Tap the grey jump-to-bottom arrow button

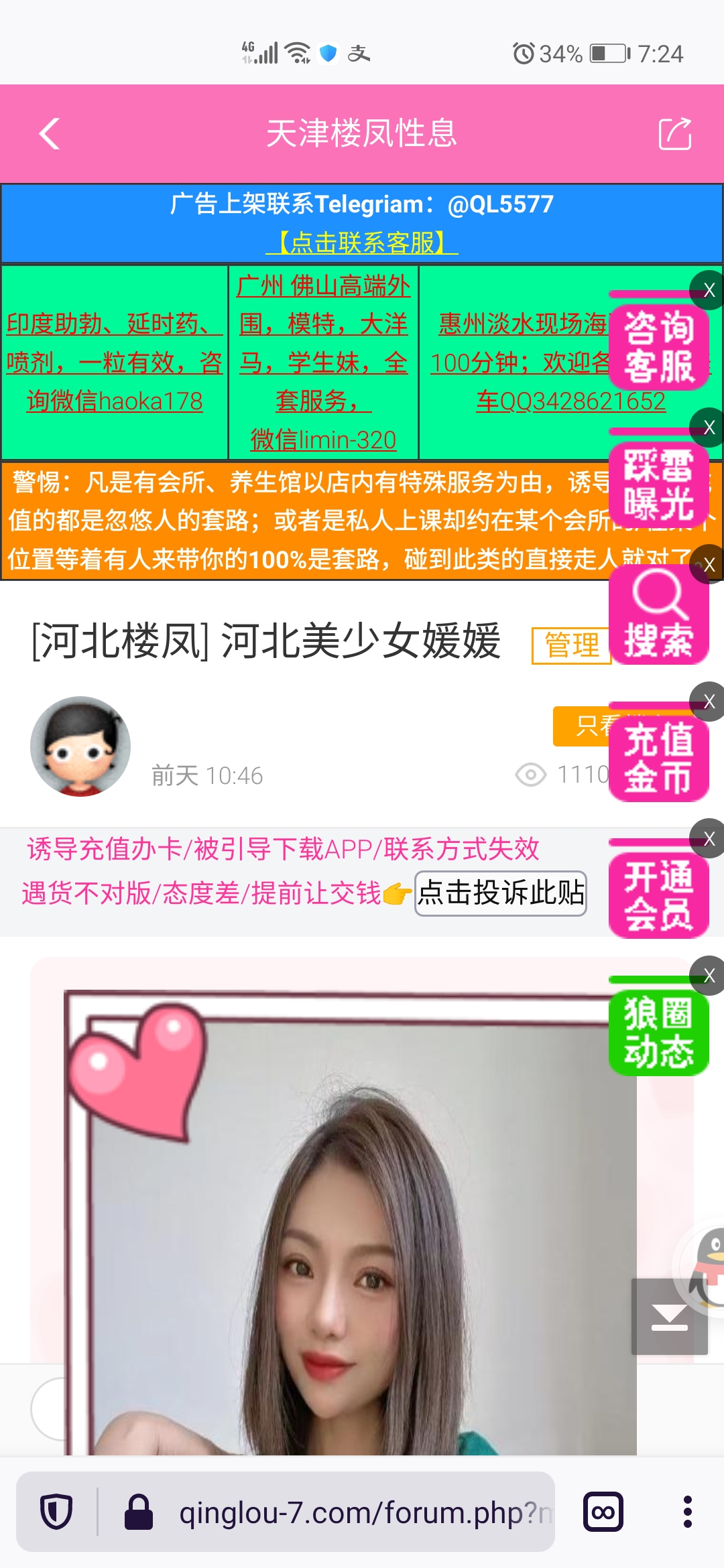669,1317
